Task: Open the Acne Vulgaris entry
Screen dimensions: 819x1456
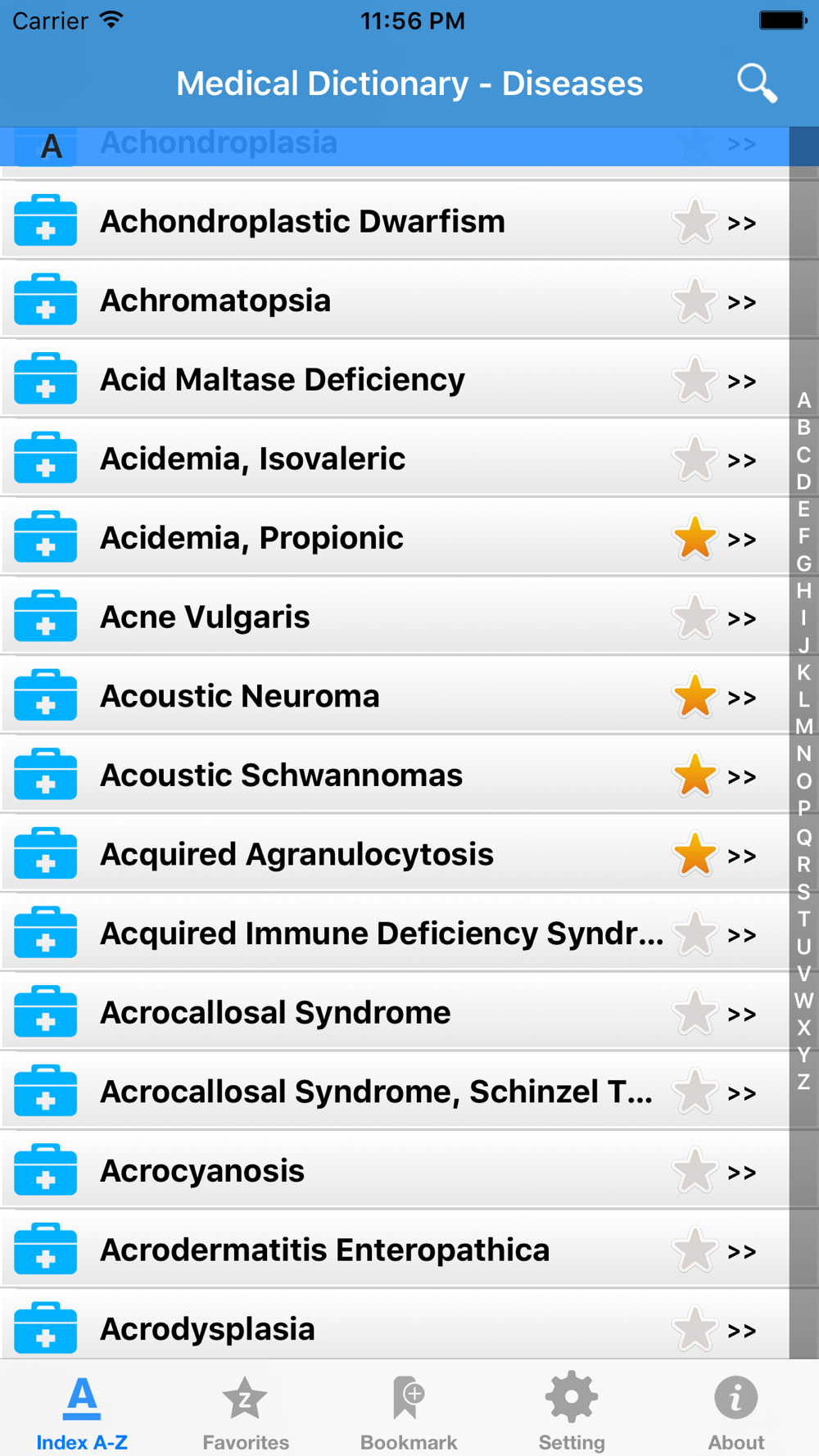Action: [395, 617]
